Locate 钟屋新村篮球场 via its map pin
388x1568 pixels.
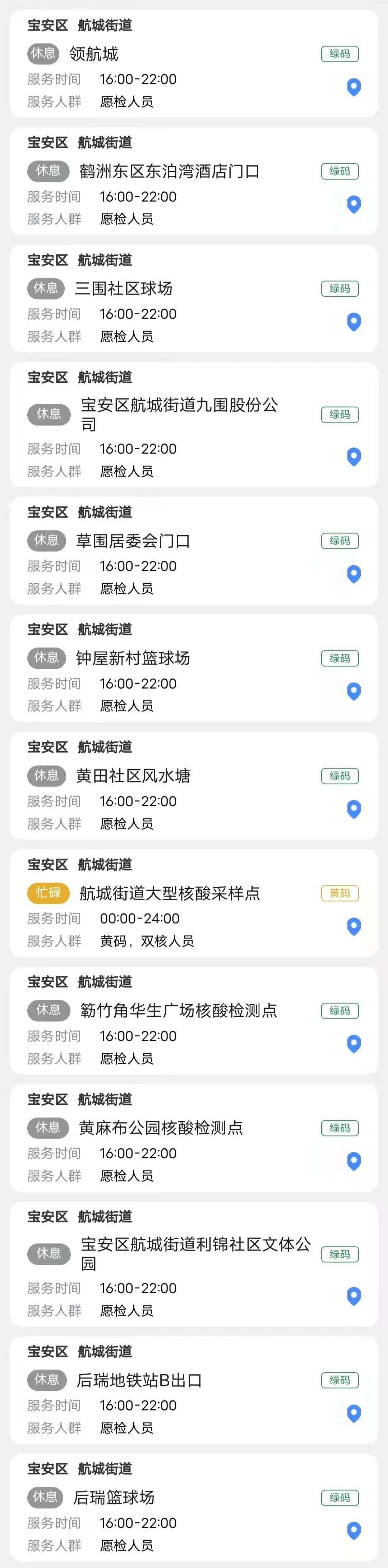(354, 692)
